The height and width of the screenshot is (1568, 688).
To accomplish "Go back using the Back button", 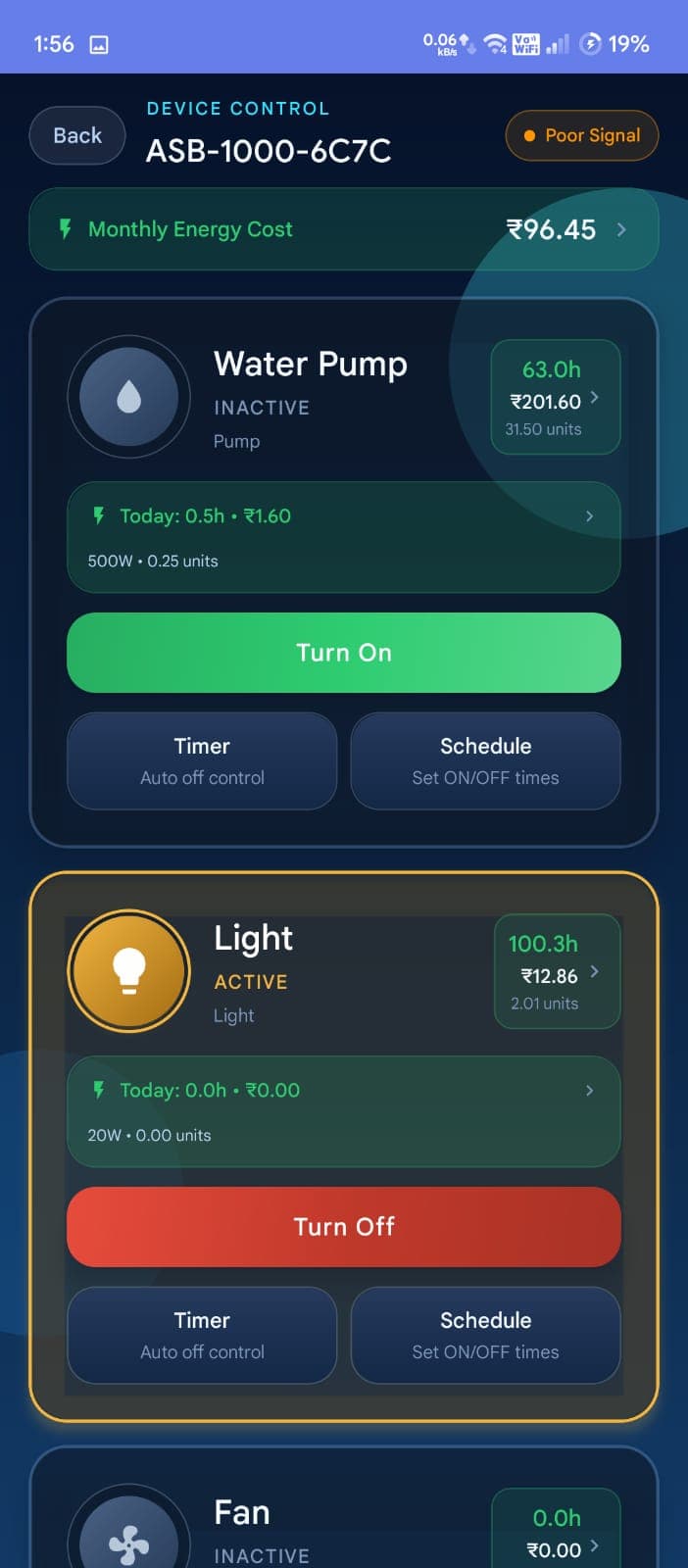I will (x=77, y=135).
